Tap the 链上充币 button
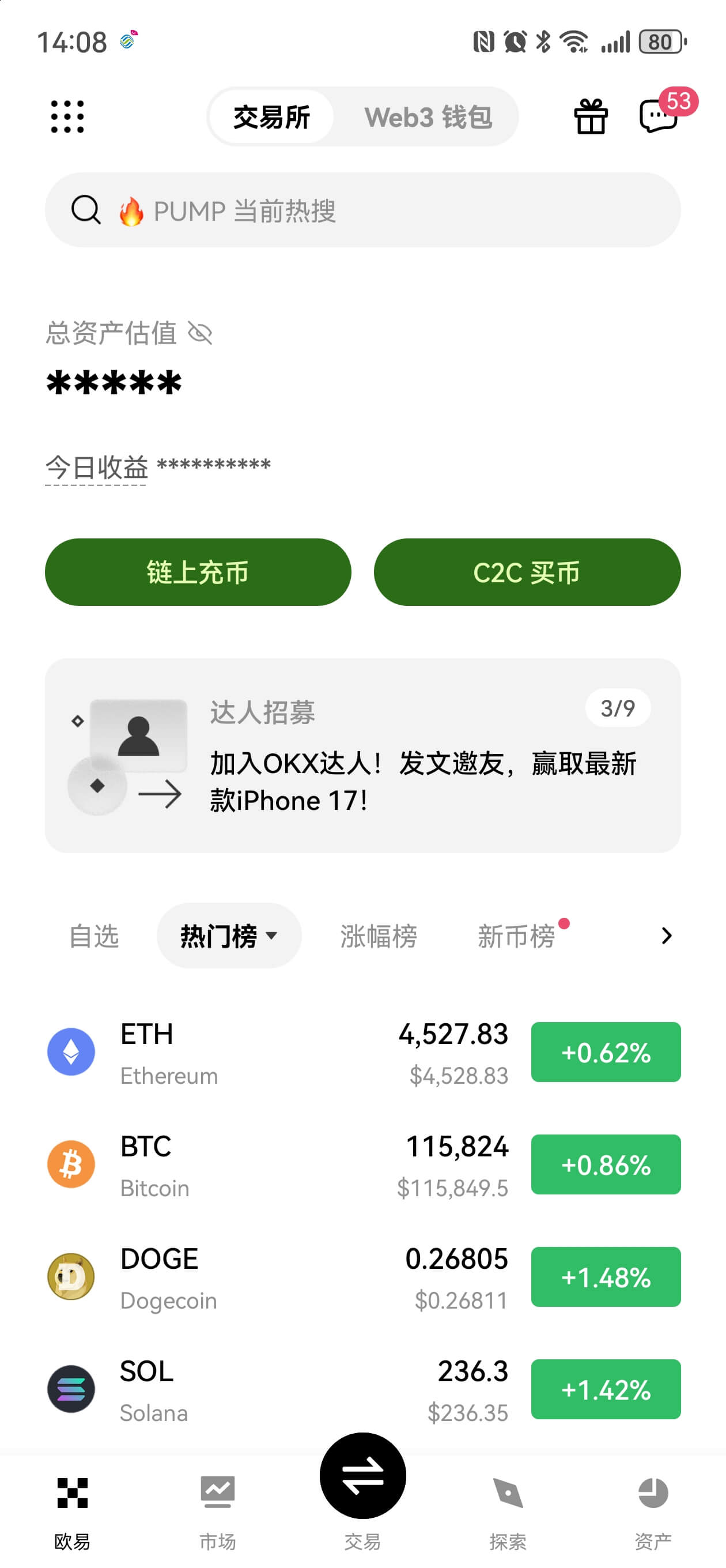This screenshot has width=726, height=1568. tap(198, 572)
